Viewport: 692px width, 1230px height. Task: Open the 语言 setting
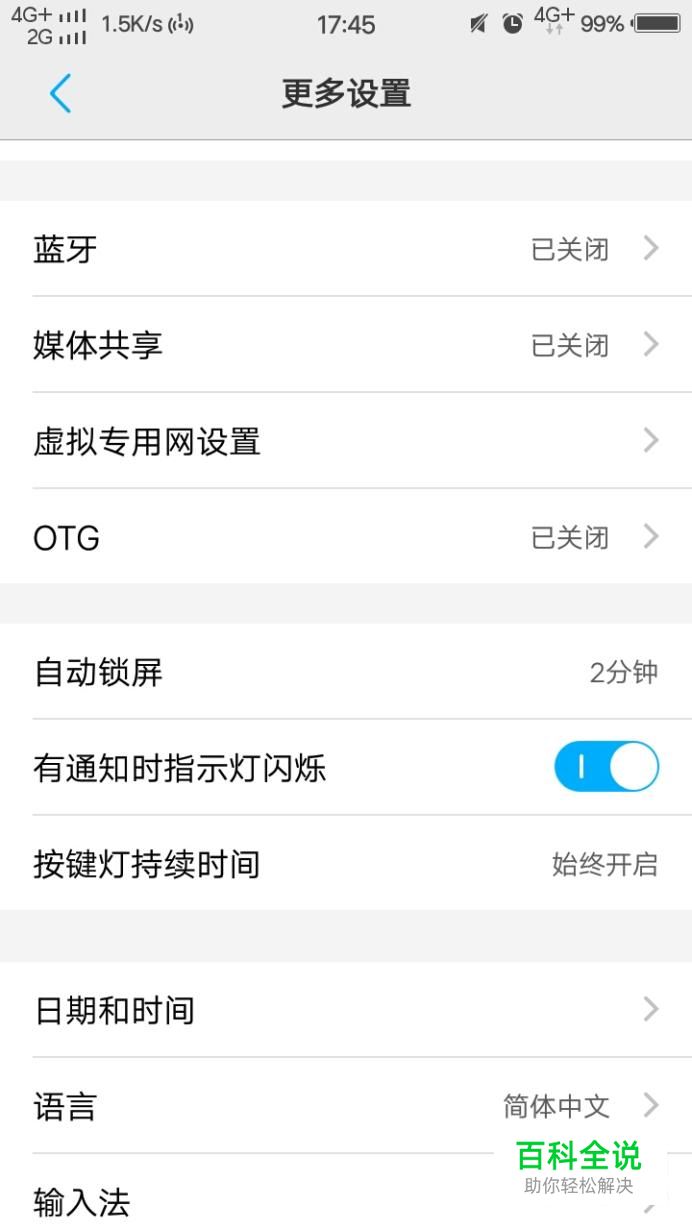(x=346, y=1105)
